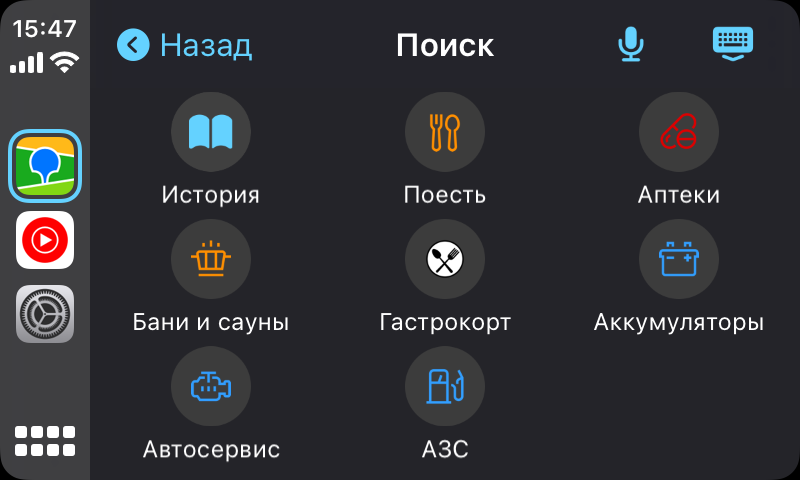Open the Settings app in the sidebar
This screenshot has height=480, width=800.
(45, 313)
